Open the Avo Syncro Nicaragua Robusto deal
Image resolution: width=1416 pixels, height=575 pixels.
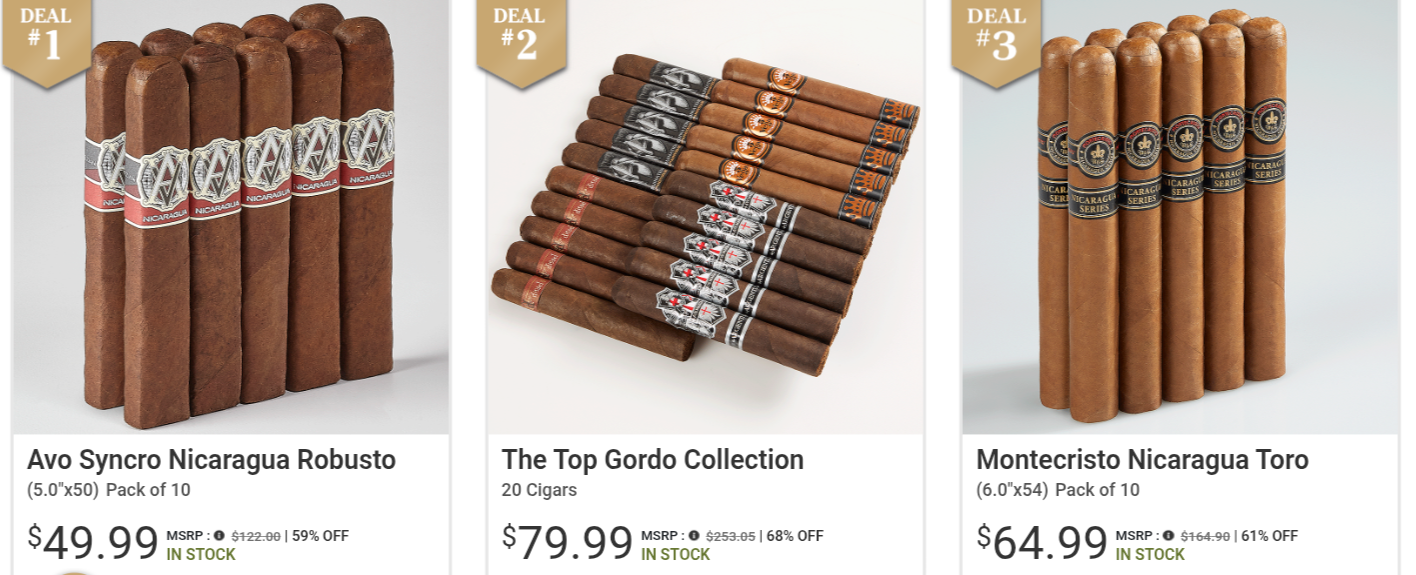point(211,460)
